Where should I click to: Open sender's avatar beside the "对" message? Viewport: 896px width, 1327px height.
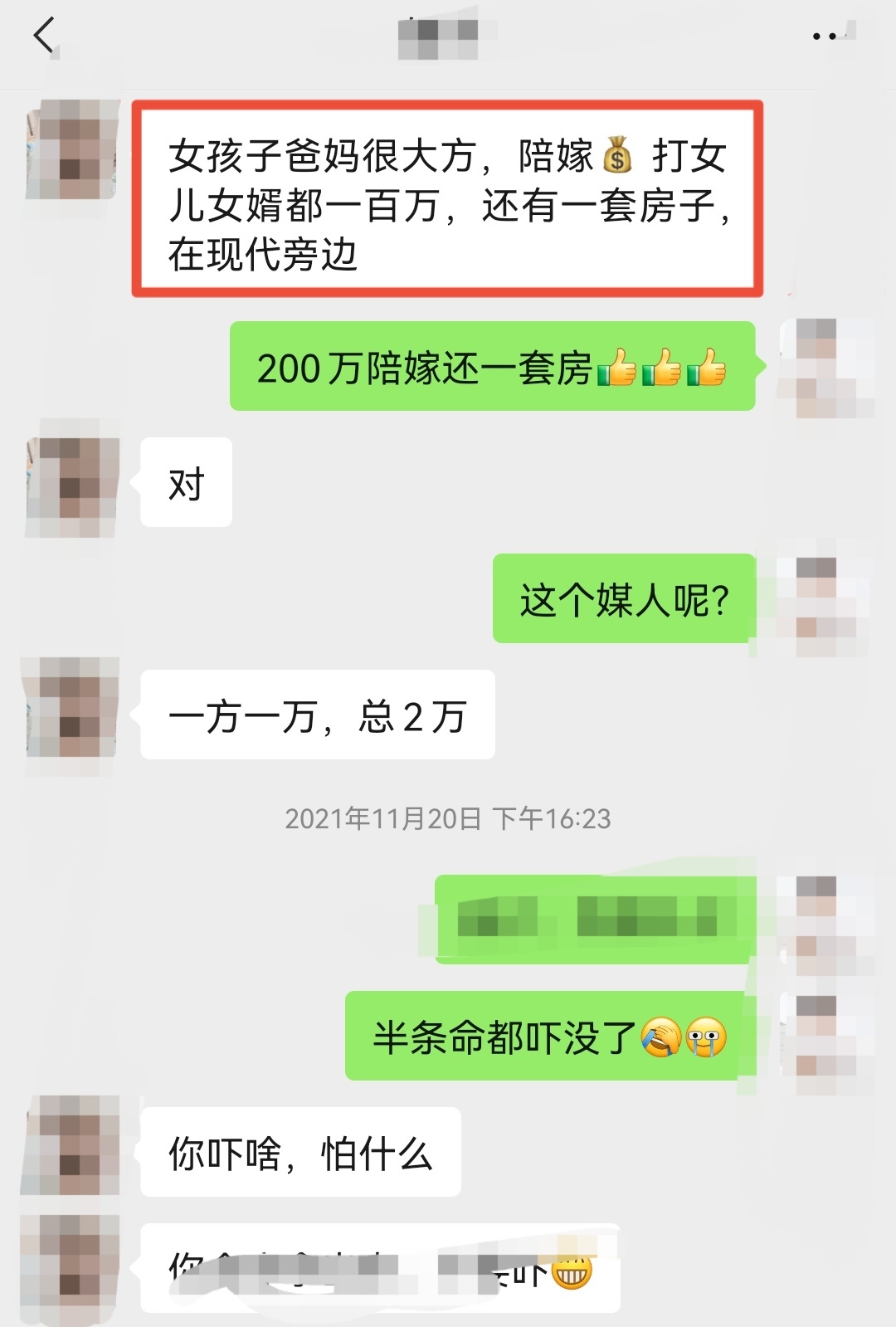73,481
